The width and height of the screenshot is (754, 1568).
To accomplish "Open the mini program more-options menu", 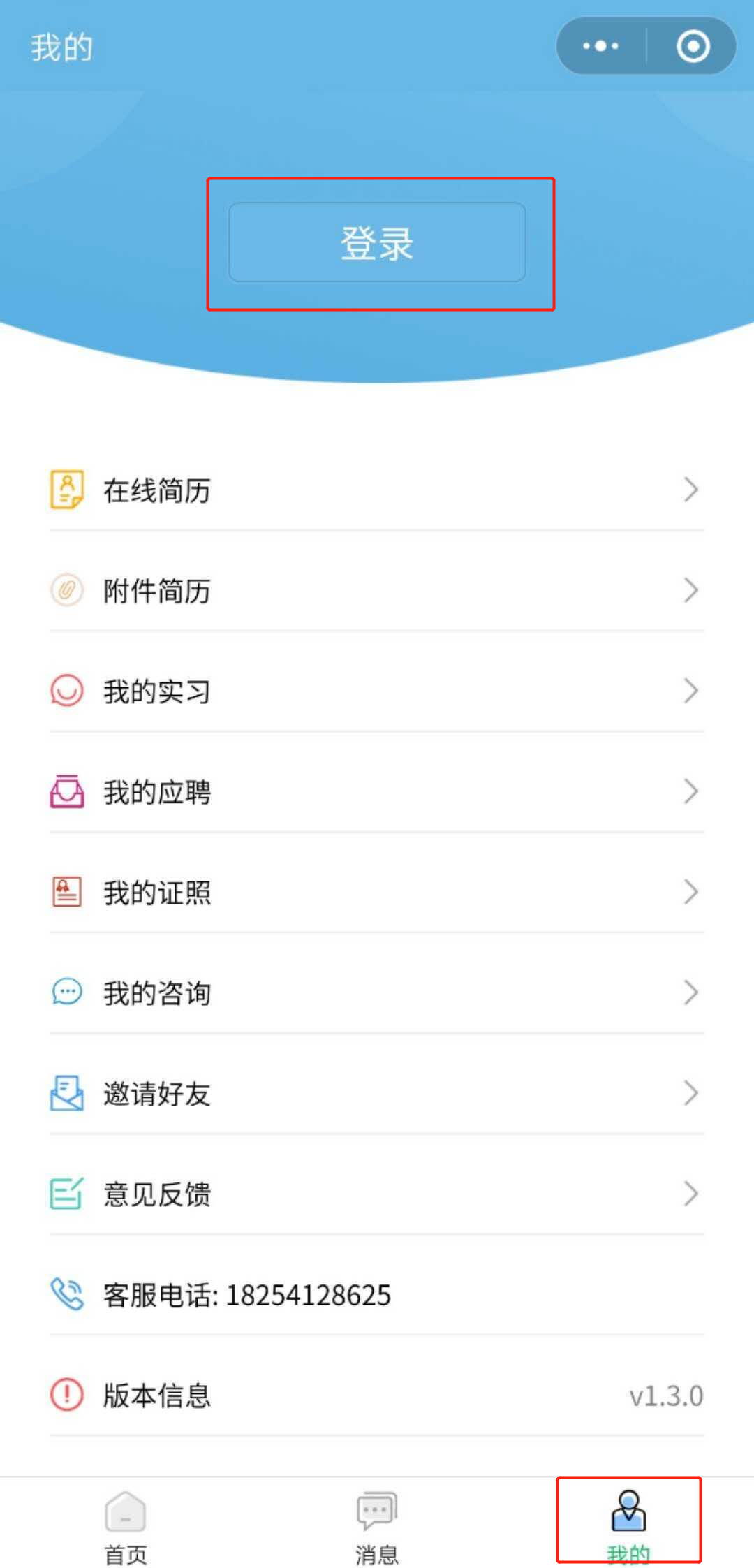I will click(x=601, y=46).
